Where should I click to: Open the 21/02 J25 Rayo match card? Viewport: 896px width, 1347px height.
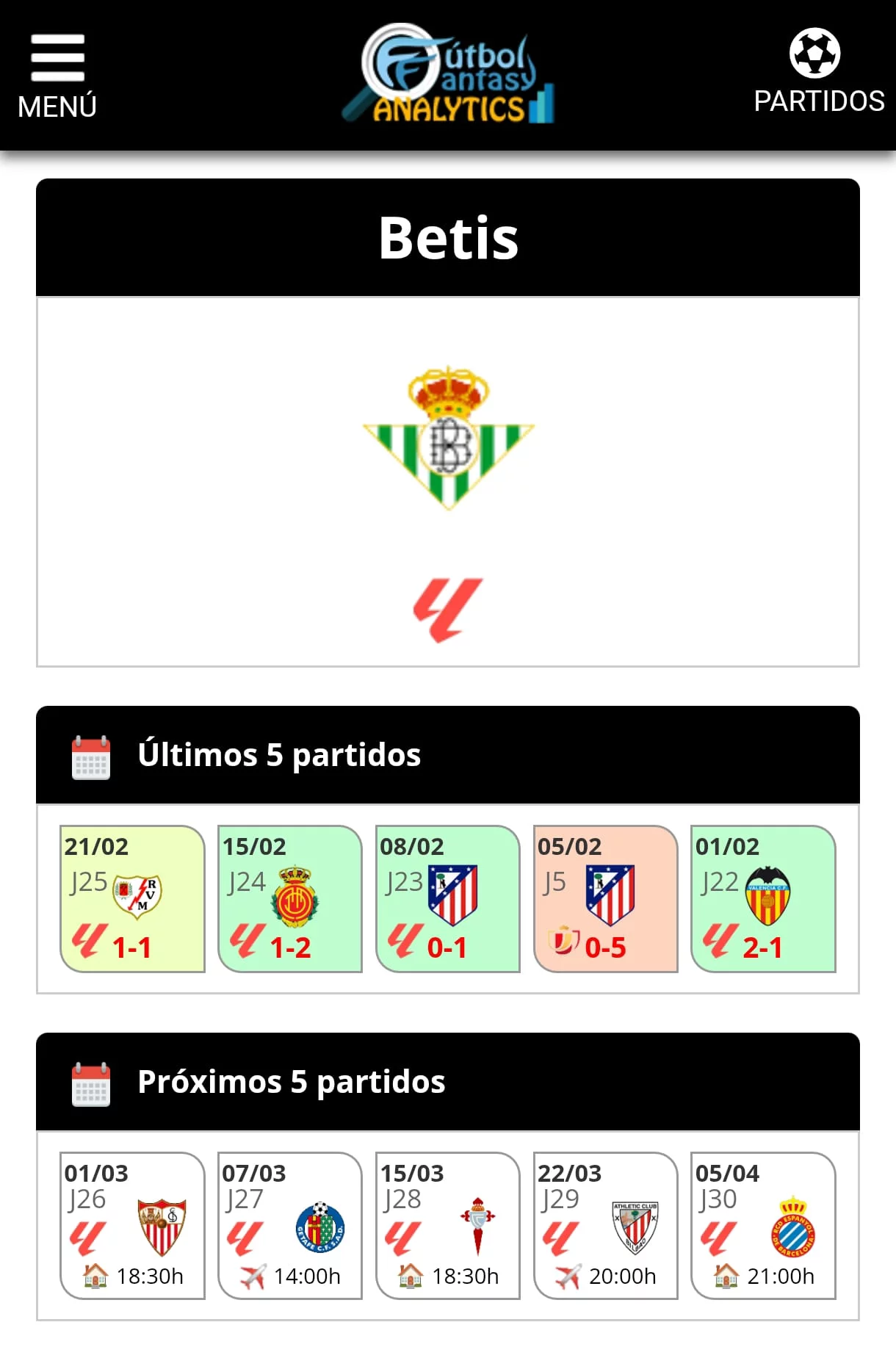tap(132, 899)
